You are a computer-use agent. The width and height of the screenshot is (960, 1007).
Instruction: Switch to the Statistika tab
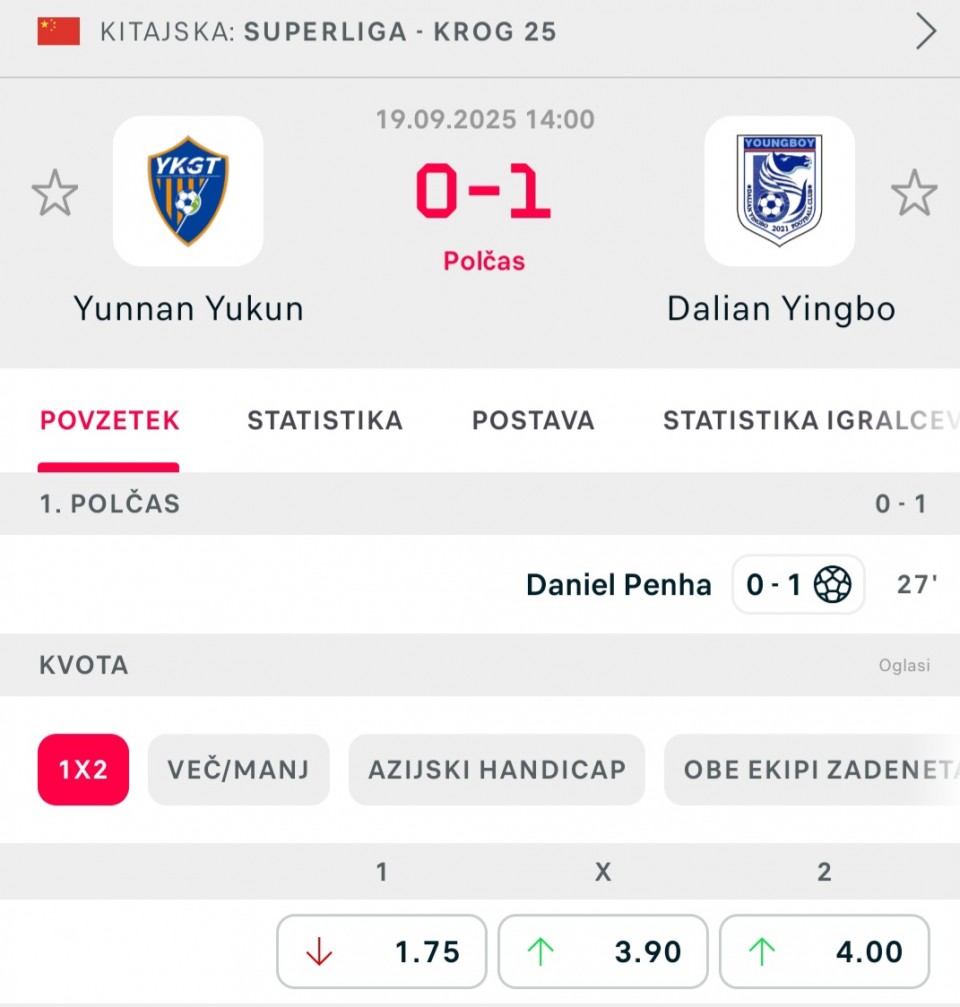(325, 421)
